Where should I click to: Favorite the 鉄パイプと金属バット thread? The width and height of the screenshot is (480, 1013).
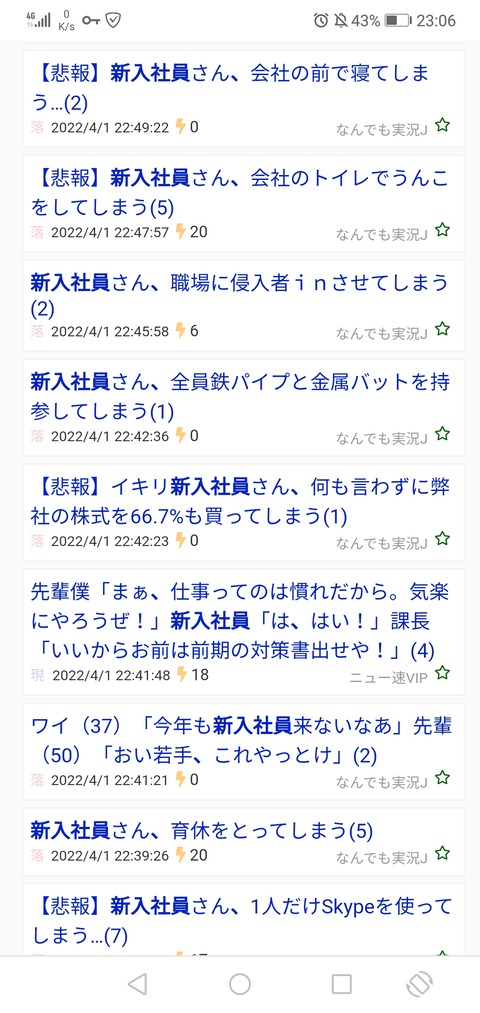click(x=443, y=433)
